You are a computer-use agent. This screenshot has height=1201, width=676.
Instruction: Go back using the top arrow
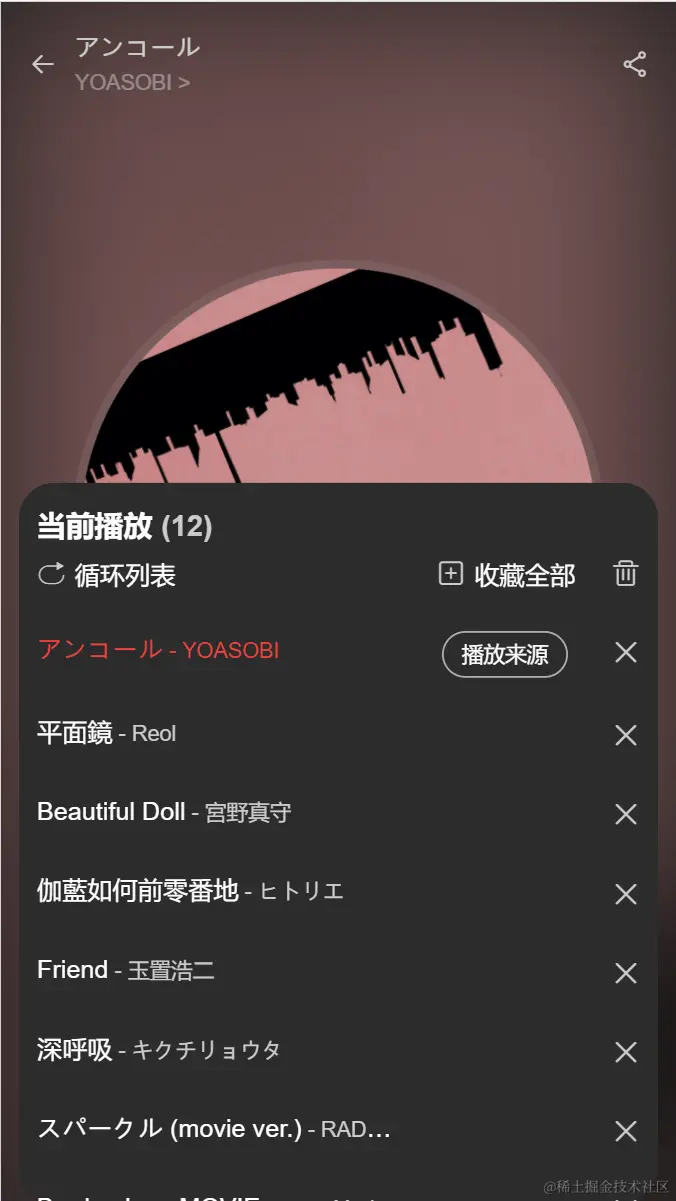click(x=43, y=65)
